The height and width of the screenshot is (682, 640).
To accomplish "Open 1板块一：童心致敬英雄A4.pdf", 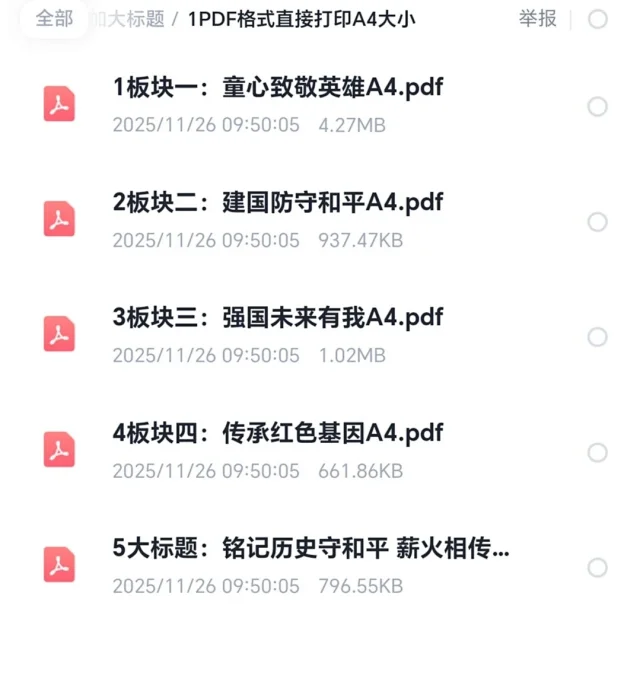I will 278,88.
